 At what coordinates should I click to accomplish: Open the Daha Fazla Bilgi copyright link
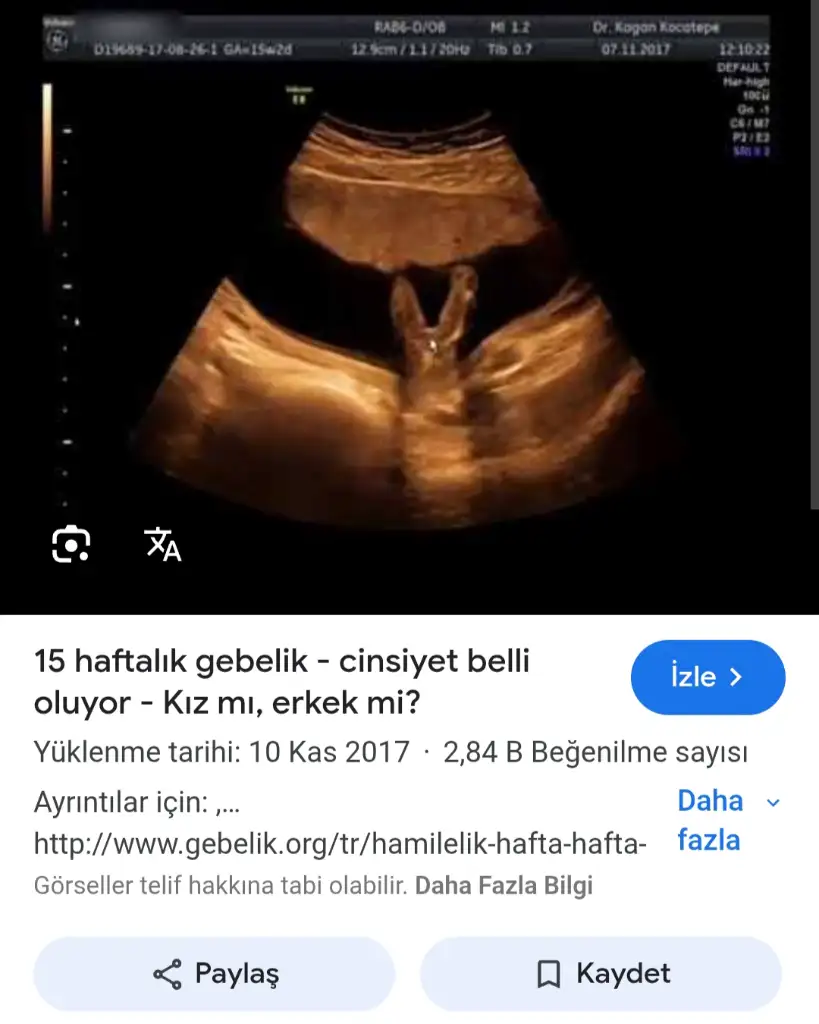click(x=503, y=886)
